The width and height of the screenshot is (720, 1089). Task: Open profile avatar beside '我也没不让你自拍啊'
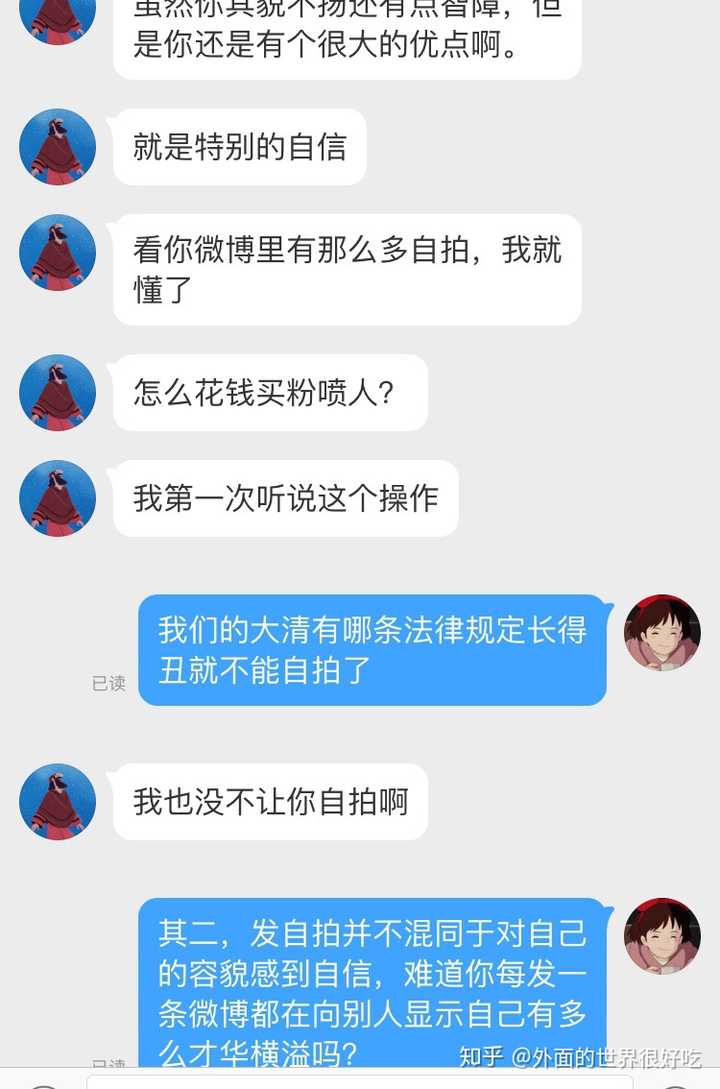click(x=57, y=801)
